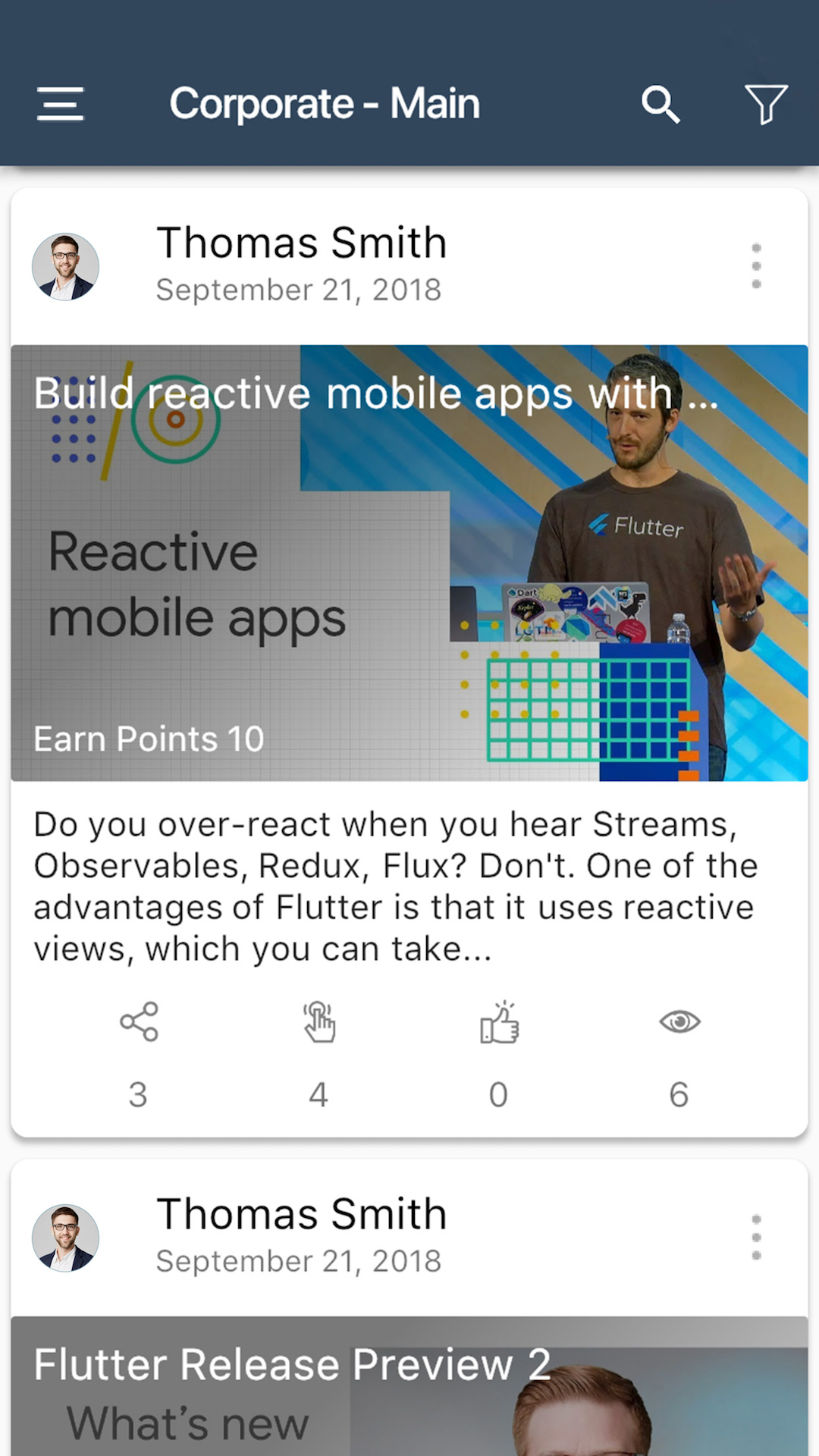Tap the click-count hand icon
This screenshot has width=819, height=1456.
[x=319, y=1021]
